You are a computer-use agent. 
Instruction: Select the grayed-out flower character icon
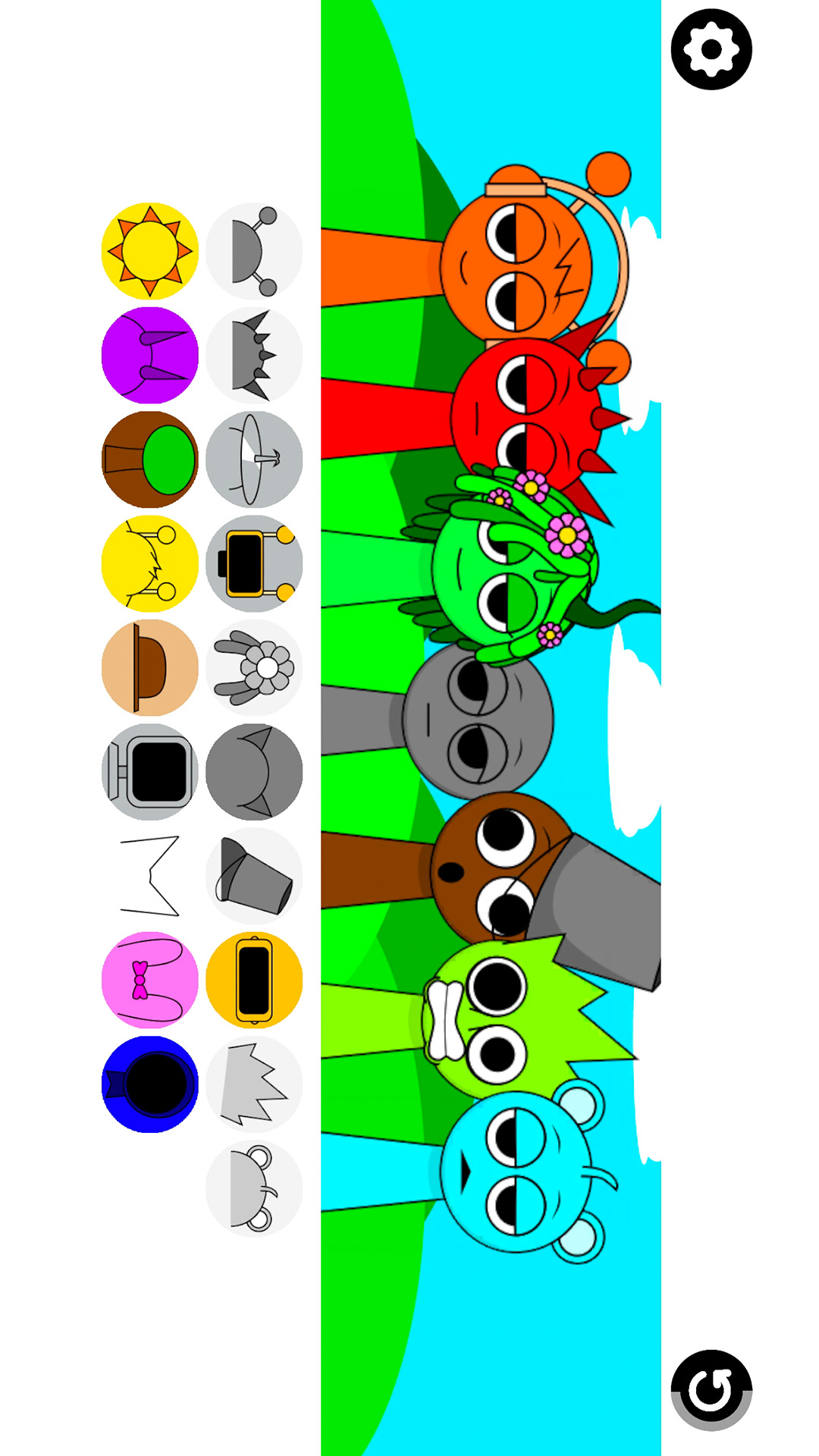tap(254, 667)
